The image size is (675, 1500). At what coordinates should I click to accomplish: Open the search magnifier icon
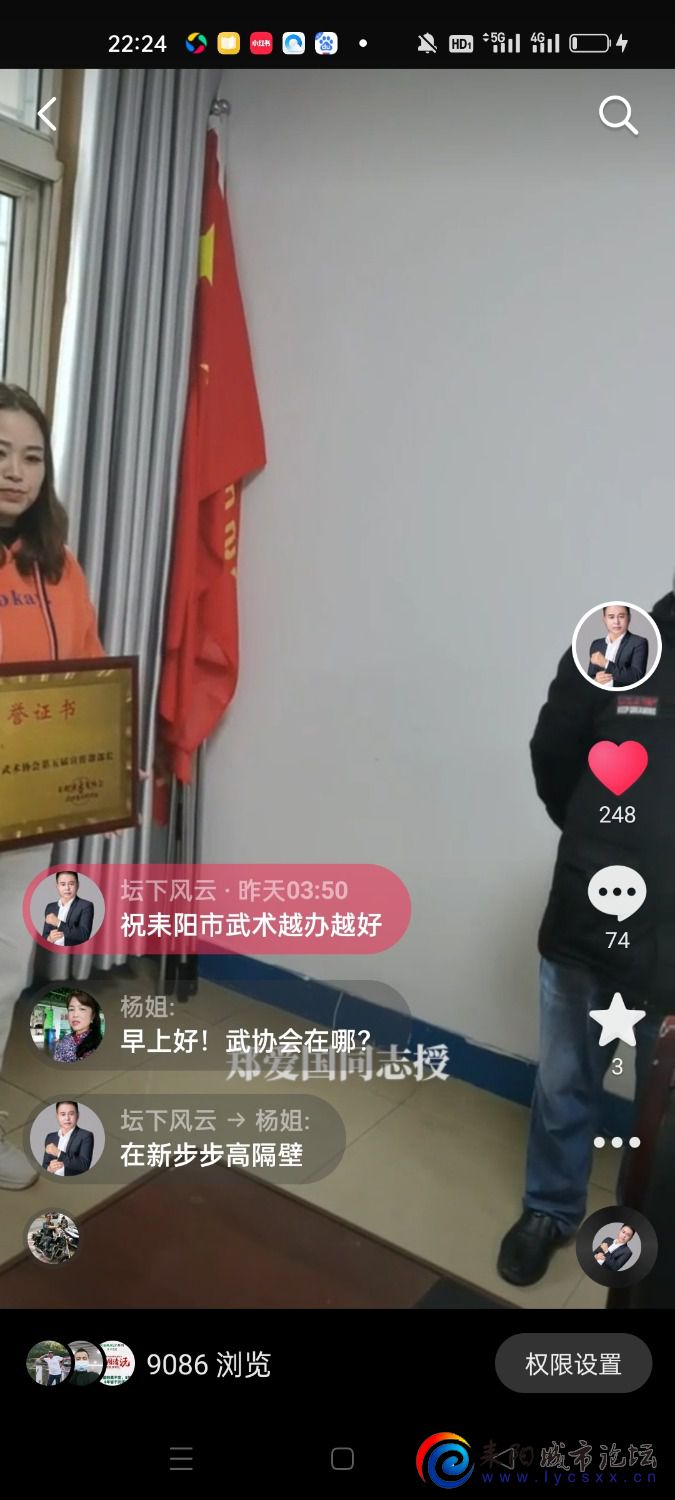pos(618,116)
